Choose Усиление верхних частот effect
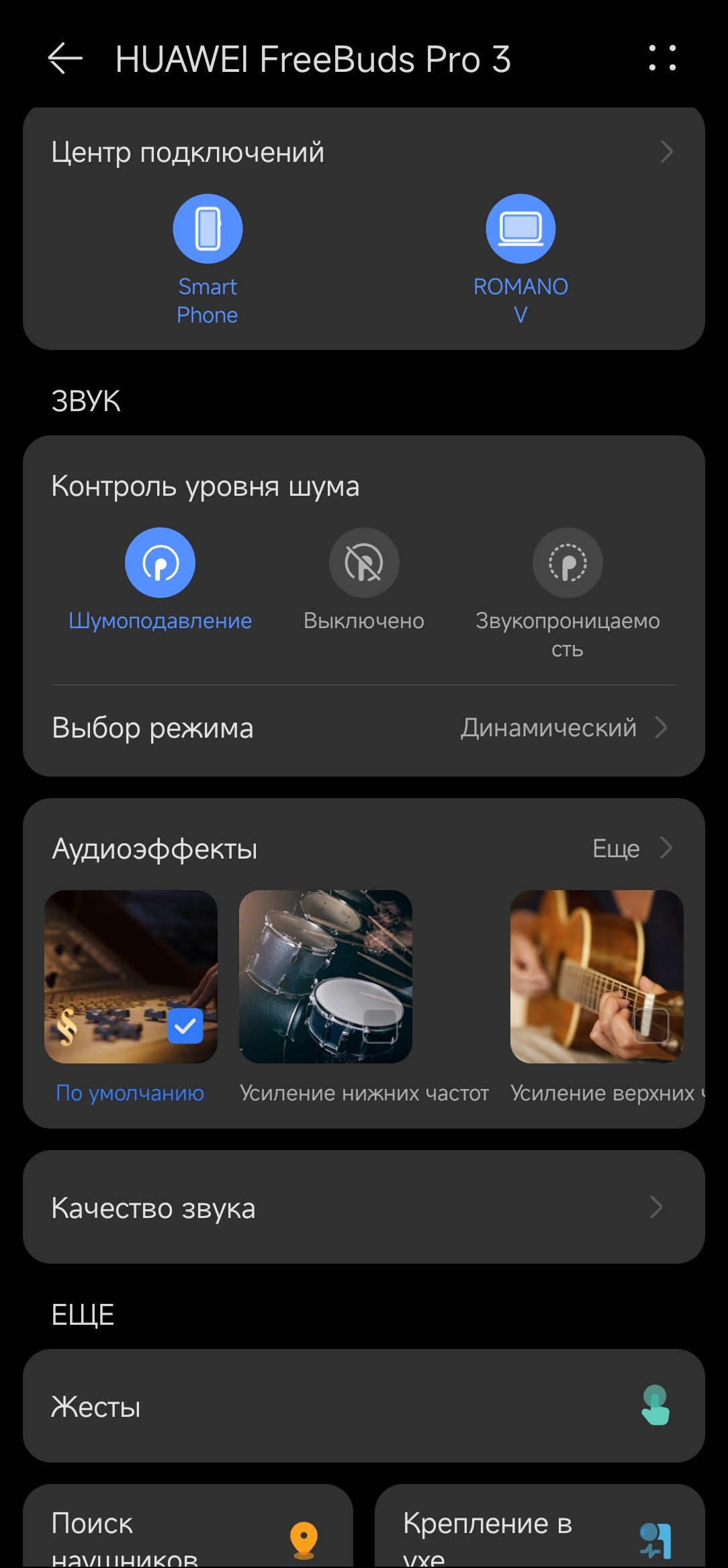The image size is (728, 1568). (596, 977)
